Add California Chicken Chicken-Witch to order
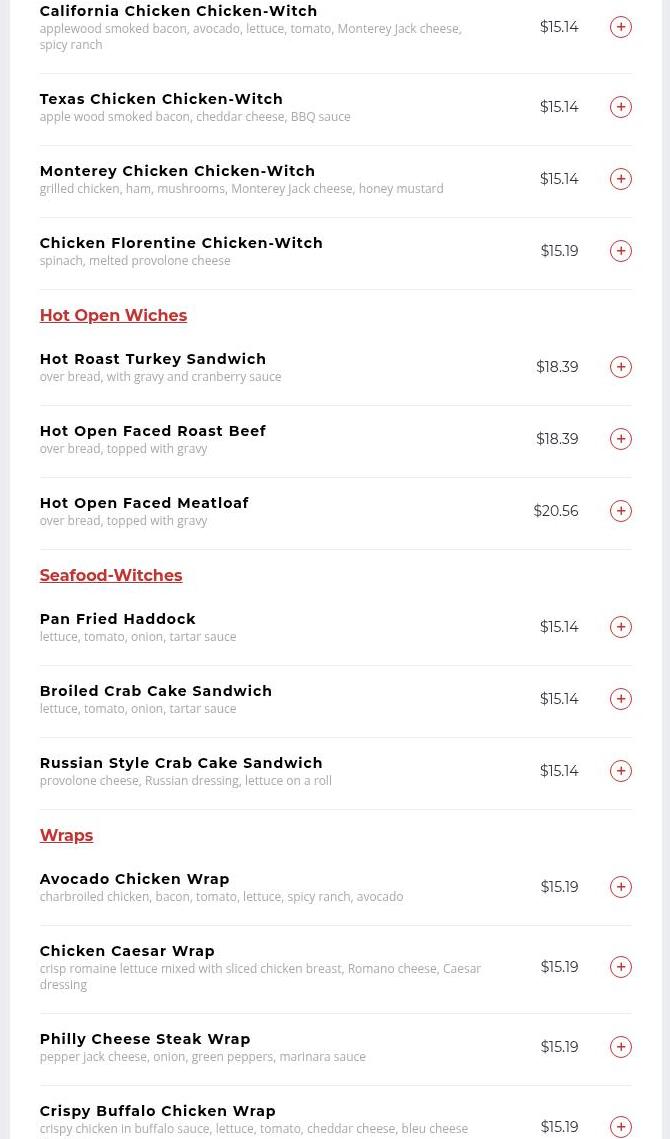Screen dimensions: 670x1139 (x=621, y=27)
